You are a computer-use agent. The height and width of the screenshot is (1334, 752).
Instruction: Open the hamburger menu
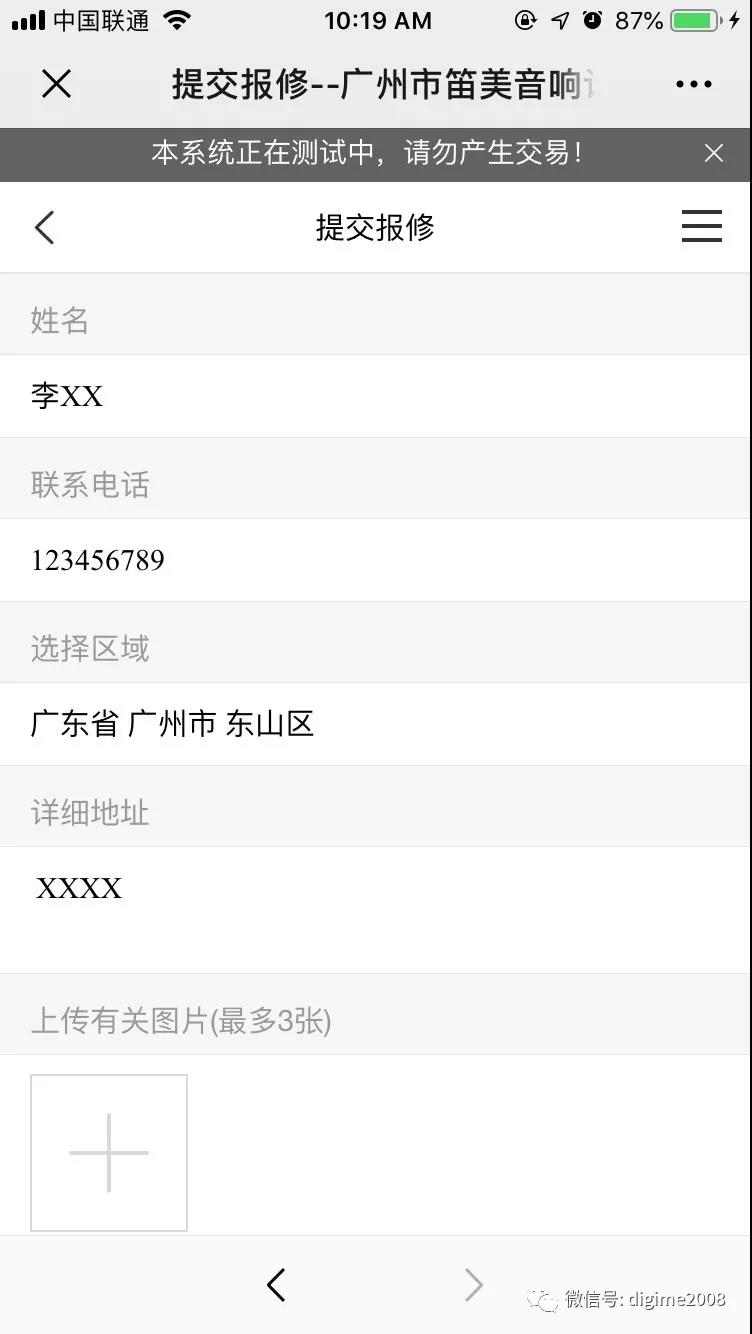(x=701, y=227)
